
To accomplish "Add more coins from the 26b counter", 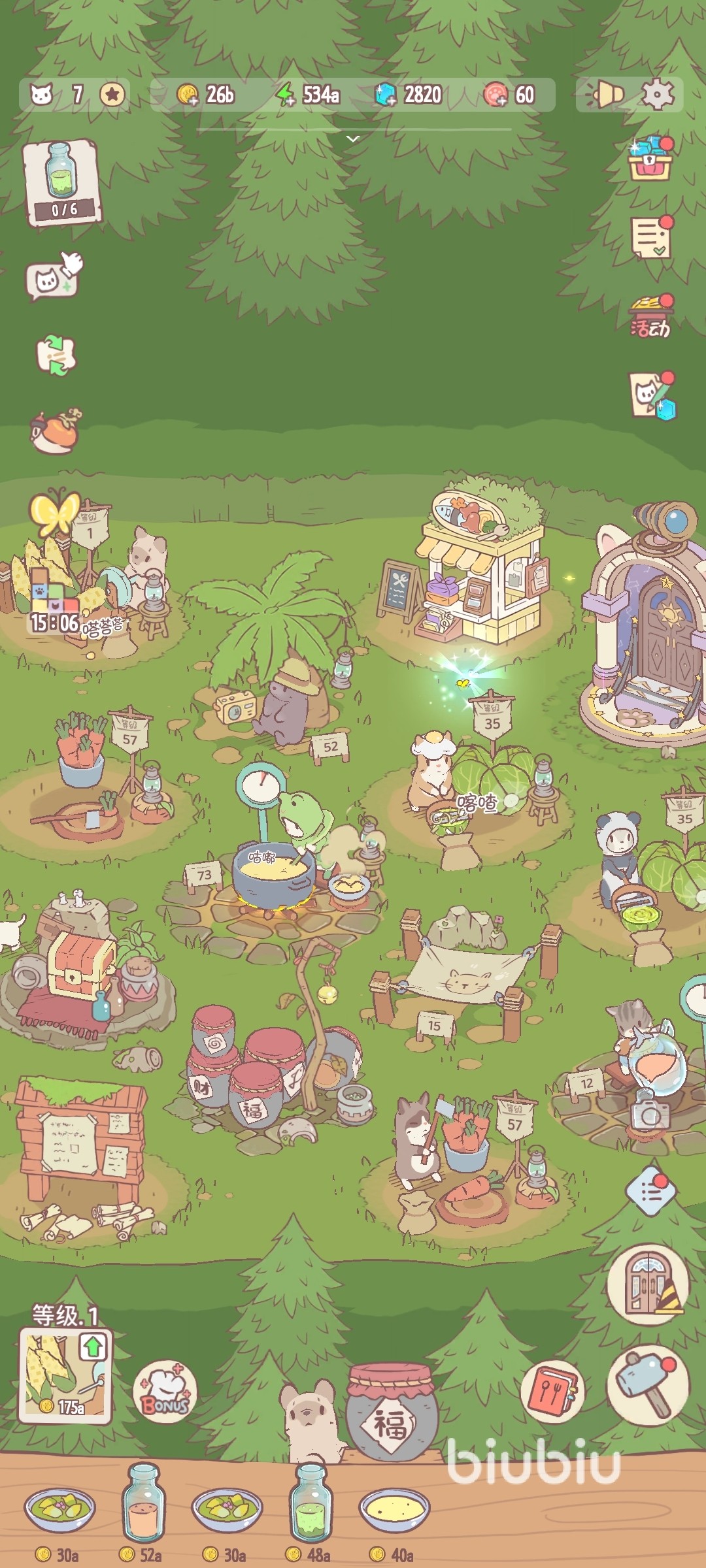I will pyautogui.click(x=188, y=95).
